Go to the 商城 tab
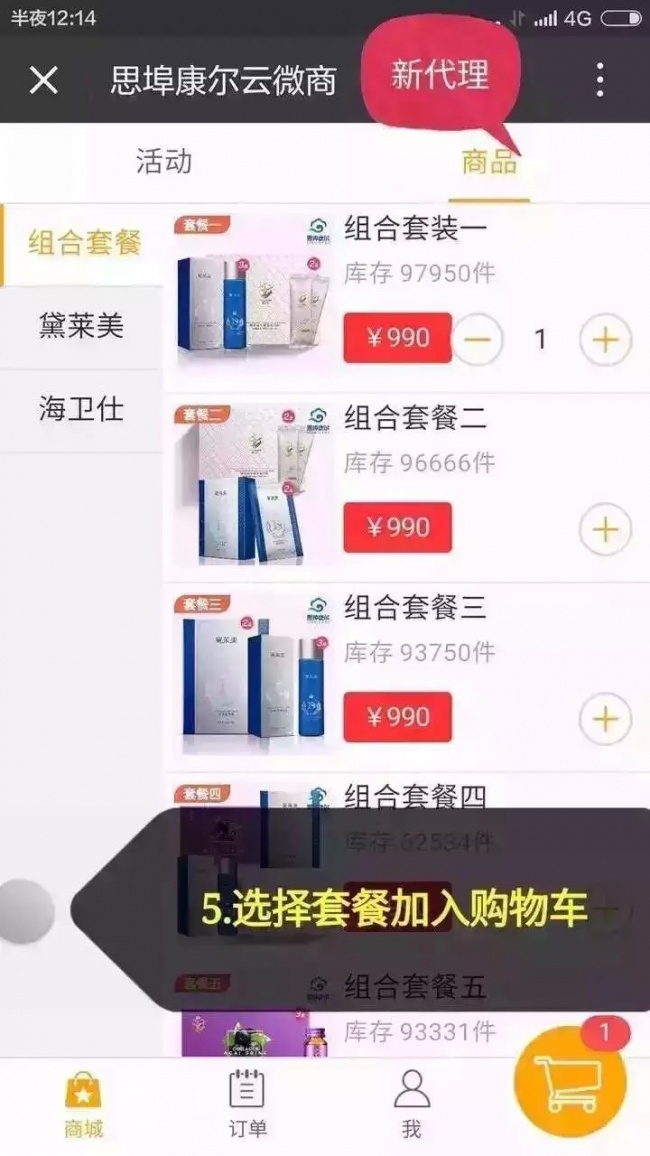Image resolution: width=650 pixels, height=1156 pixels. click(x=83, y=1106)
